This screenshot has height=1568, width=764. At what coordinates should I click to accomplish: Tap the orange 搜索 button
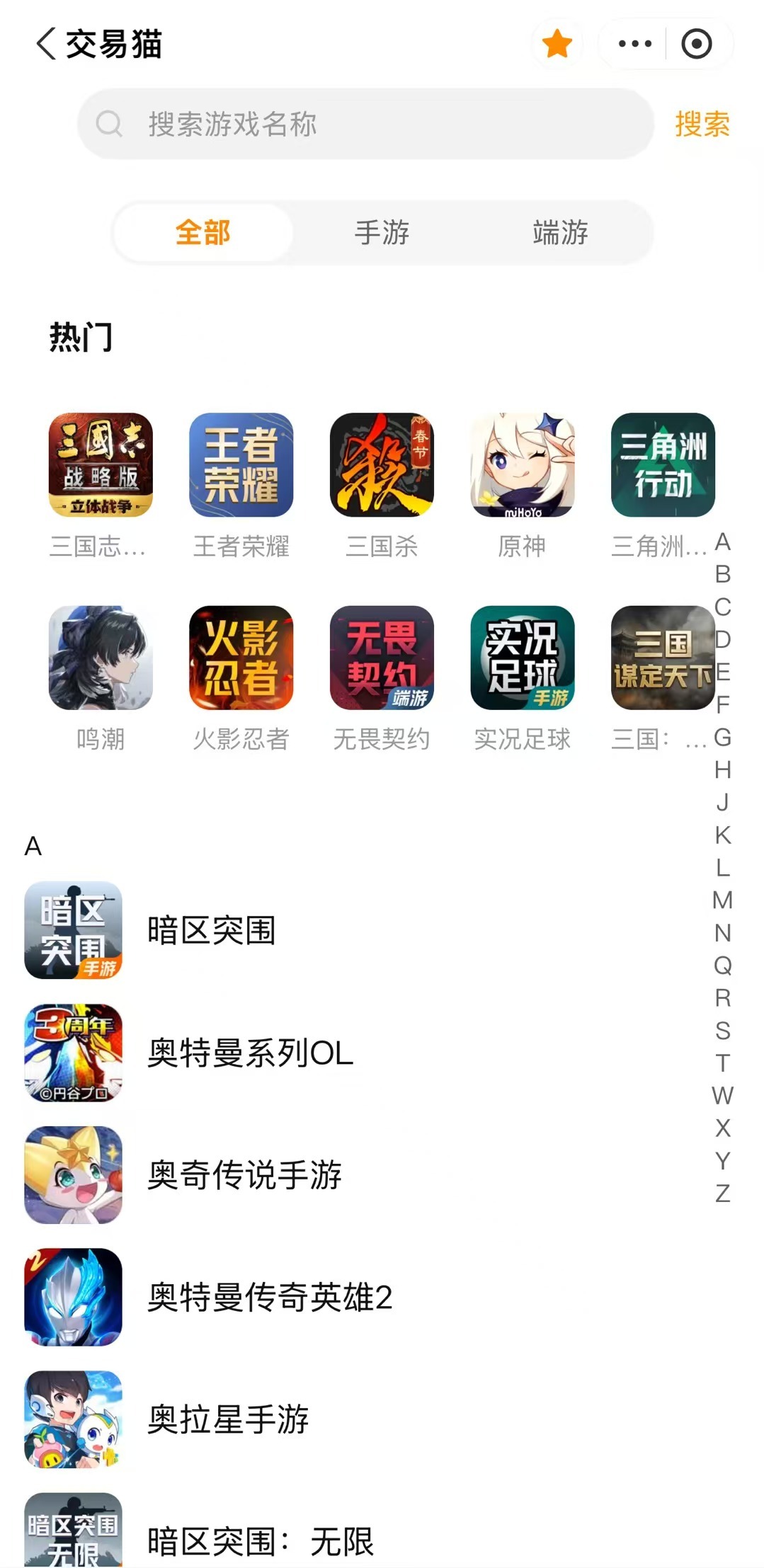[702, 124]
